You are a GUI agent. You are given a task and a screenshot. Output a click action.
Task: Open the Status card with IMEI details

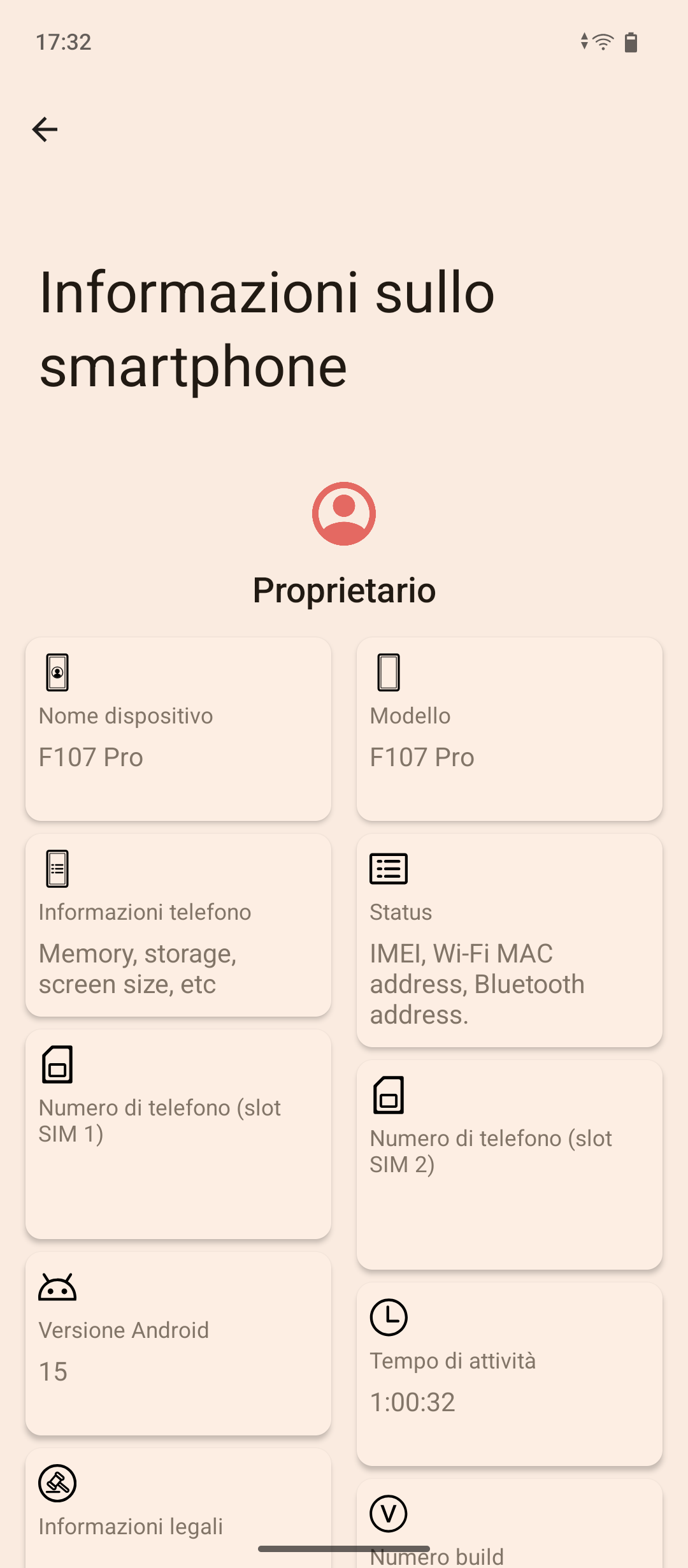[x=510, y=941]
